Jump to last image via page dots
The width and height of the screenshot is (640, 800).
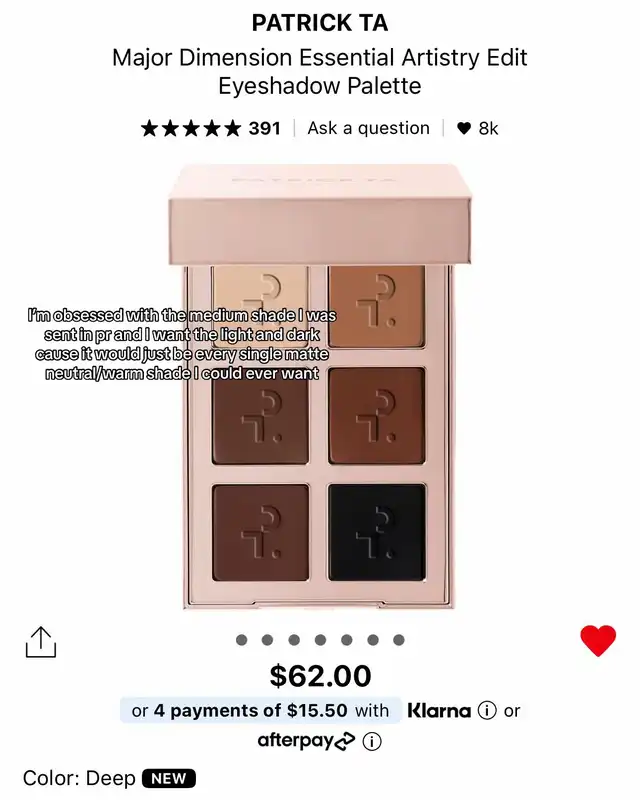399,640
